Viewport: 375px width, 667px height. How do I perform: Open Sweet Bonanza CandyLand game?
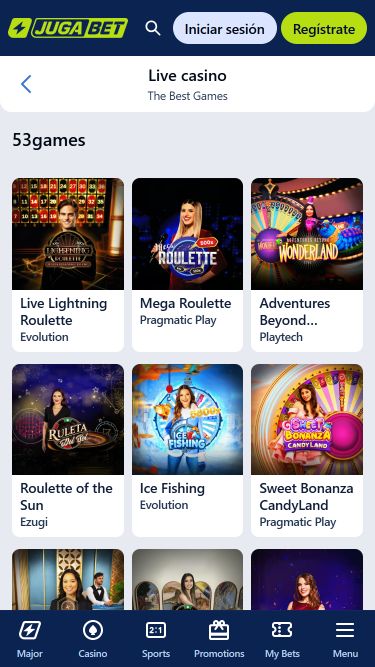307,450
